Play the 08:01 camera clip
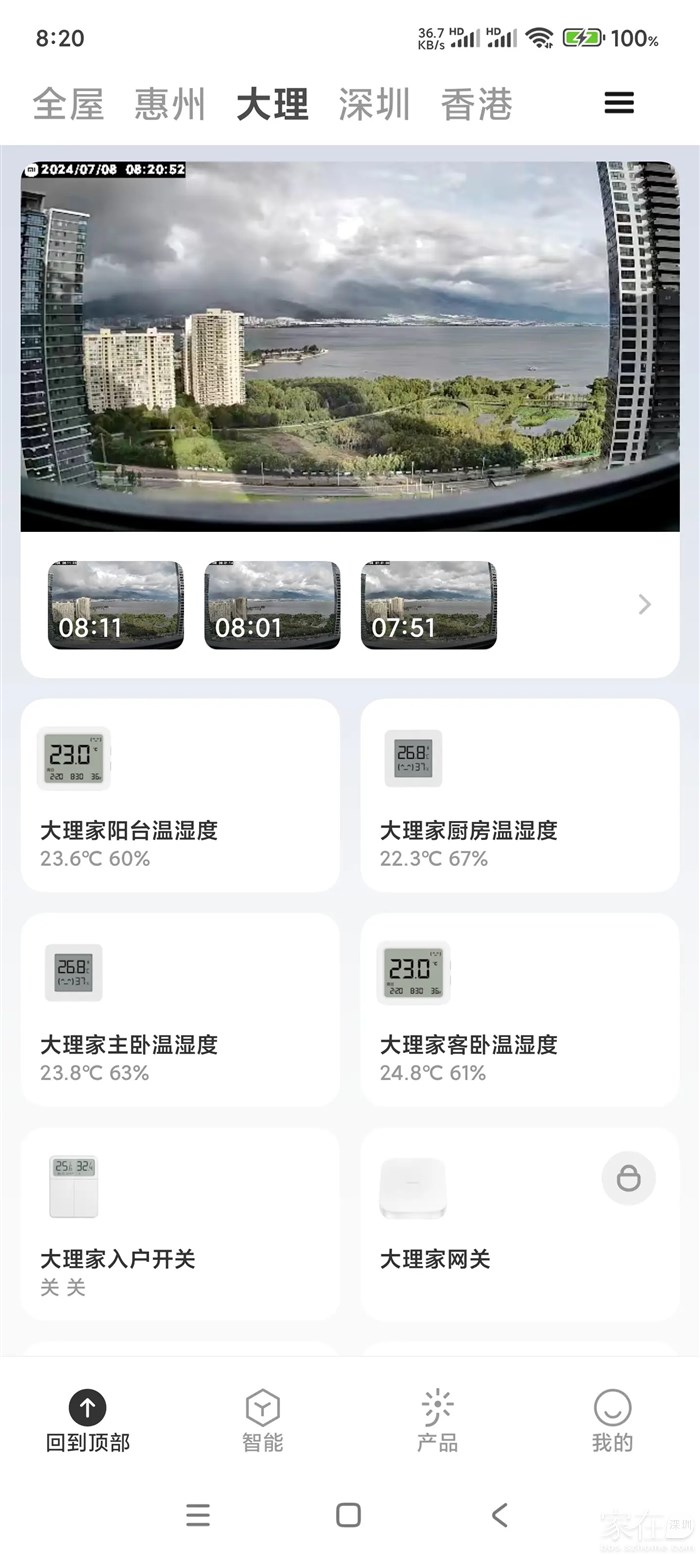700x1555 pixels. 272,605
